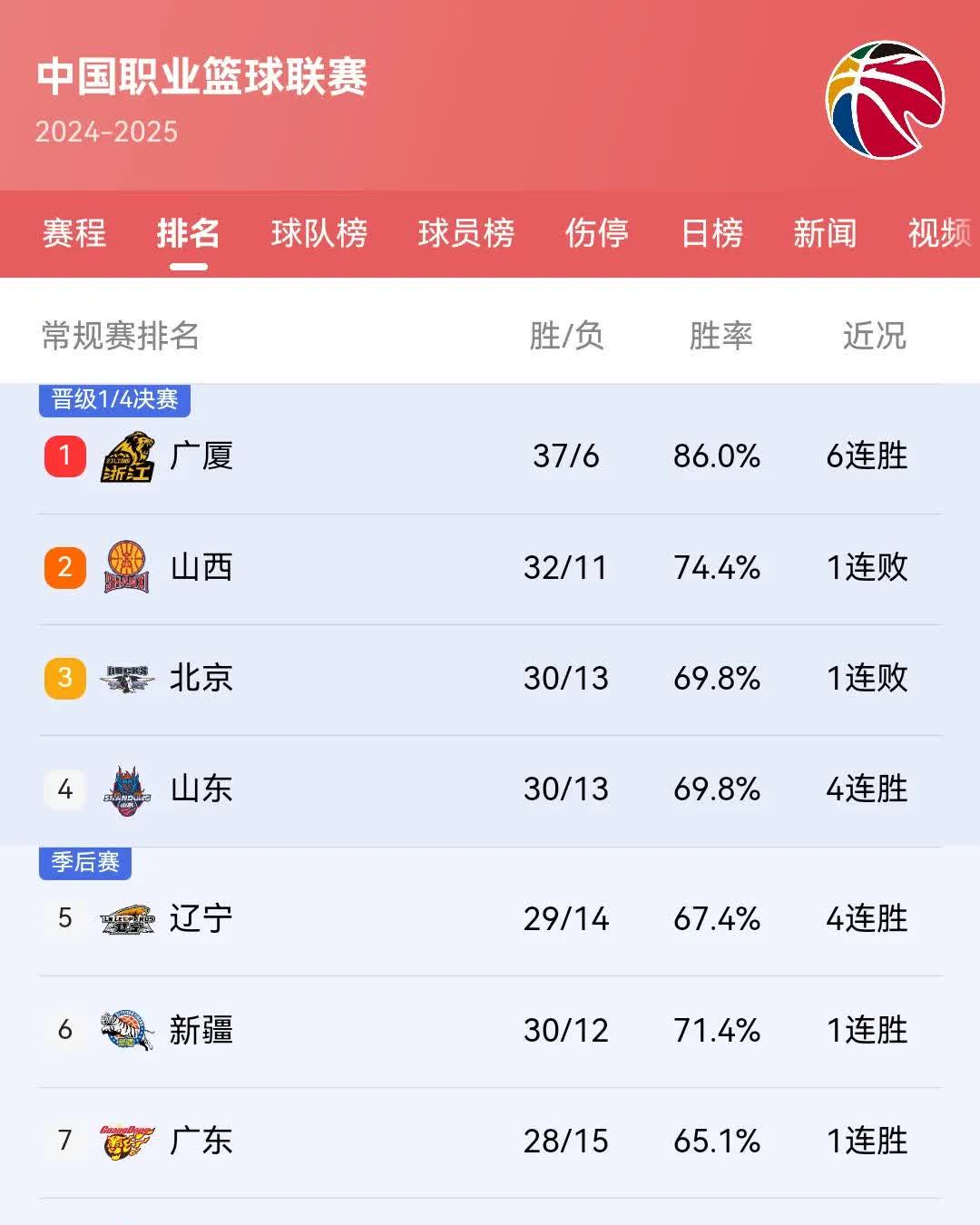Open the 新闻 news tab

point(824,234)
